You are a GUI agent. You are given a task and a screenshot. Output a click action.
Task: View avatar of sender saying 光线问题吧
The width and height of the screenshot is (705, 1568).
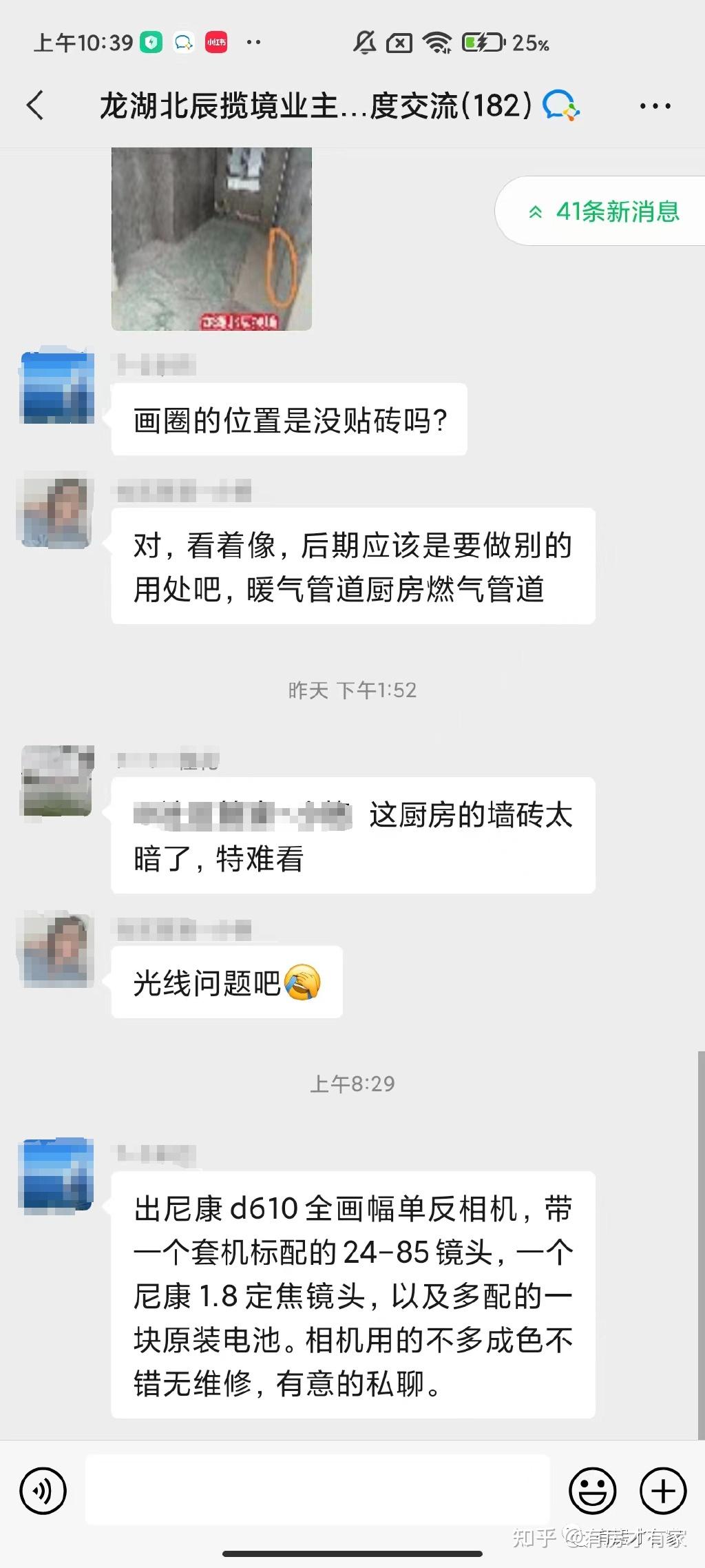(x=57, y=950)
